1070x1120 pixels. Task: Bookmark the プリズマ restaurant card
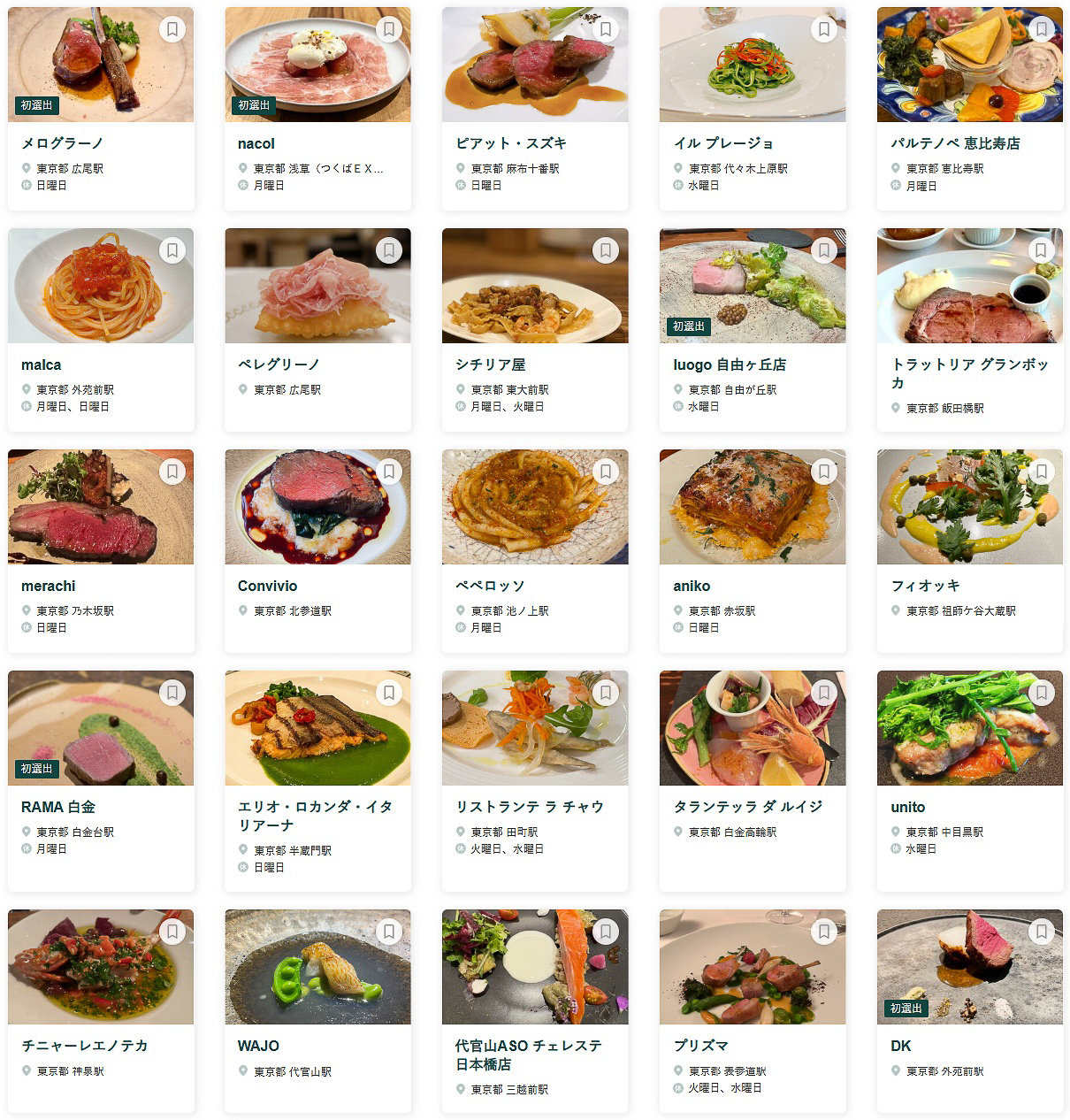click(824, 932)
